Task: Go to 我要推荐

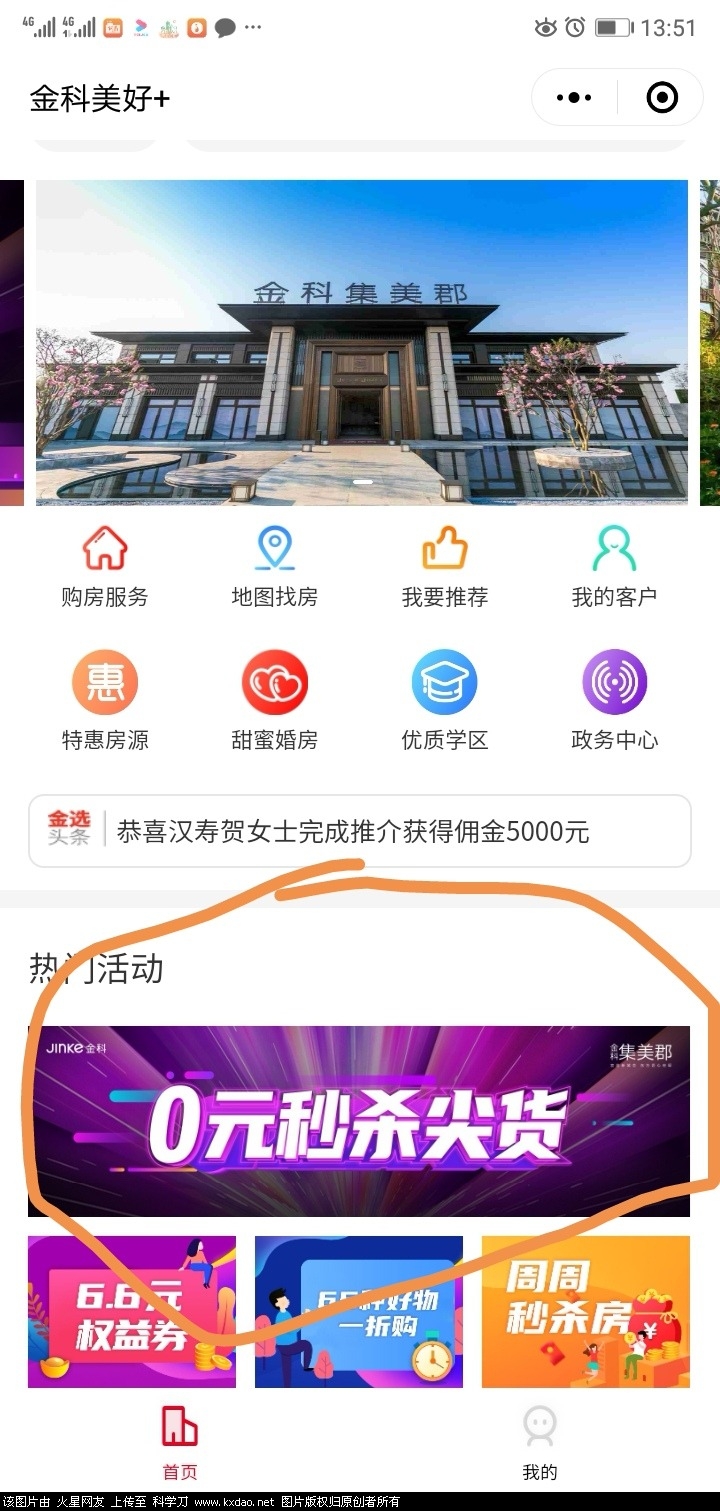Action: pos(445,565)
